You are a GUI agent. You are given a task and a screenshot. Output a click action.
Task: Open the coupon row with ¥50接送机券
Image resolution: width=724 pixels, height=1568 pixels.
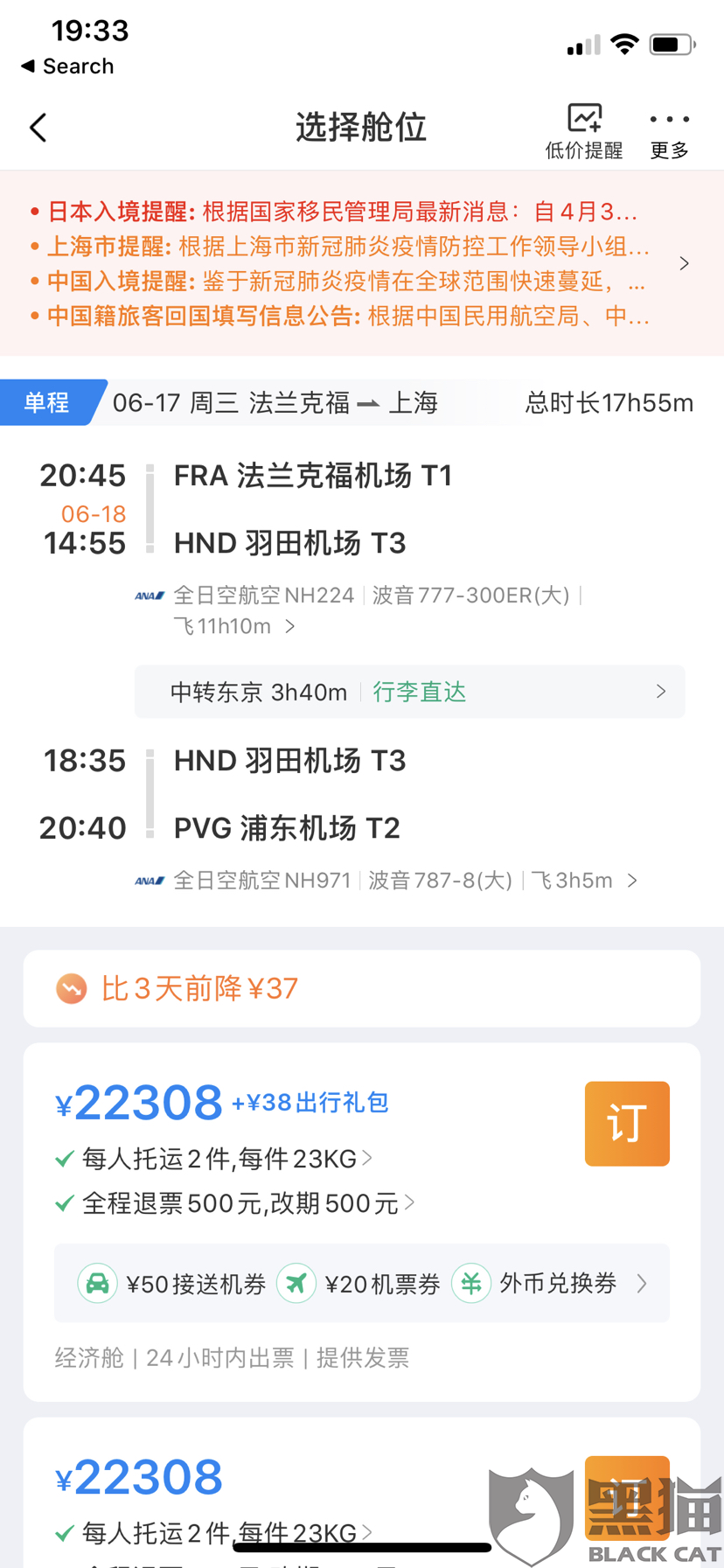(x=361, y=1283)
